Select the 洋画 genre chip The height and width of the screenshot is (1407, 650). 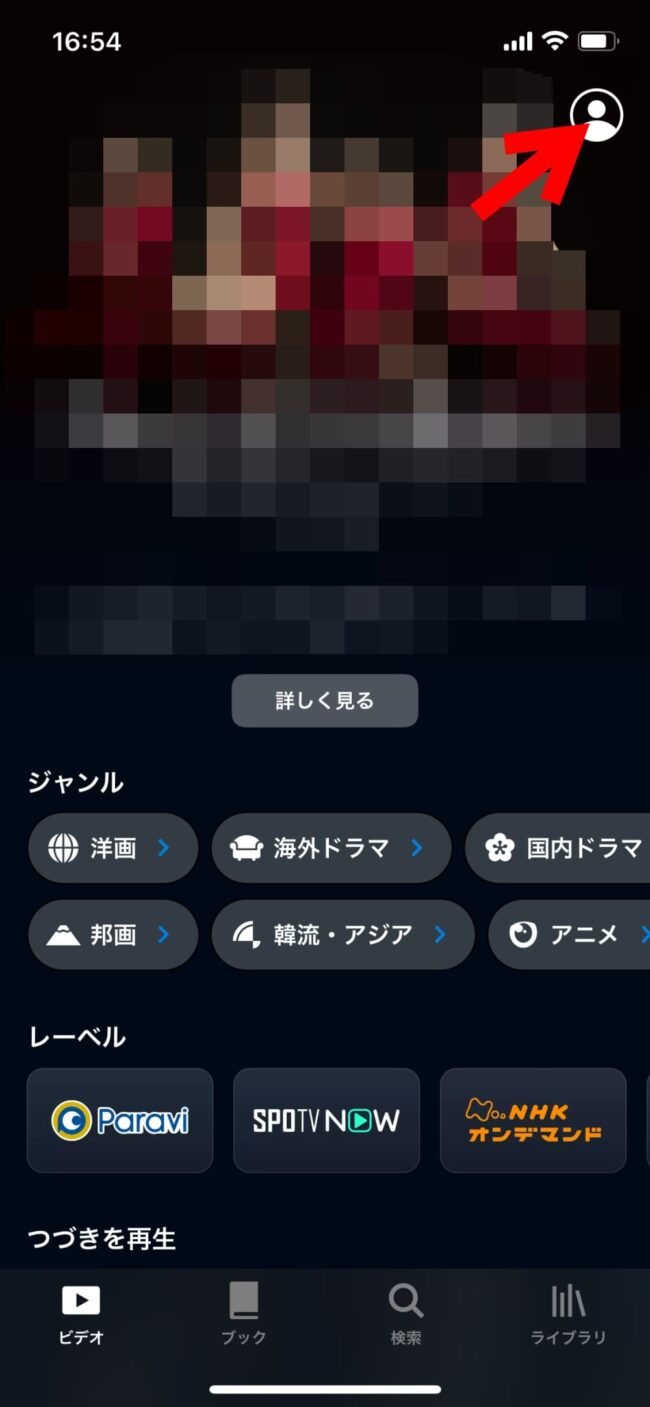tap(112, 848)
